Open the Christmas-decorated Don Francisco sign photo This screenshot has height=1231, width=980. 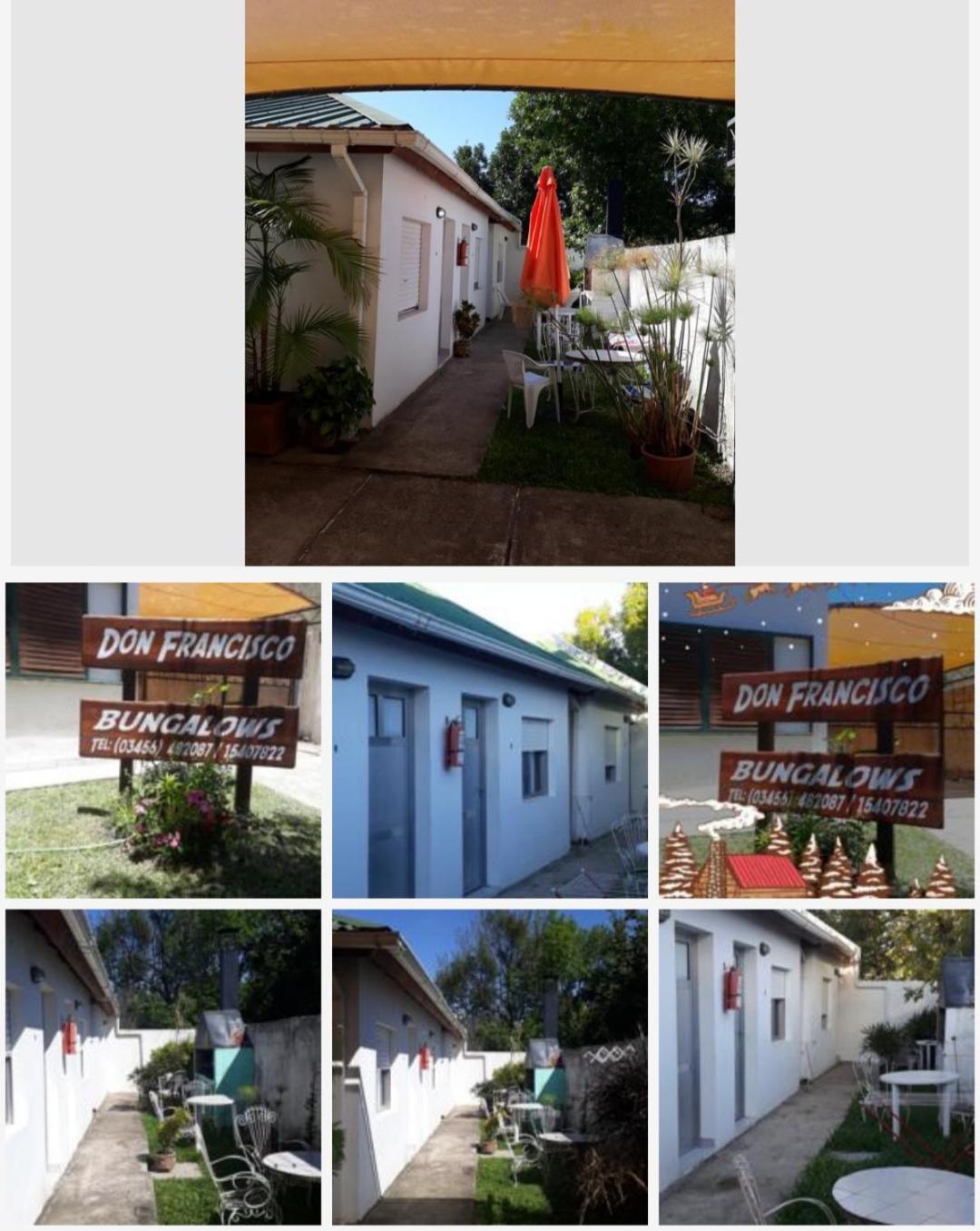point(816,740)
